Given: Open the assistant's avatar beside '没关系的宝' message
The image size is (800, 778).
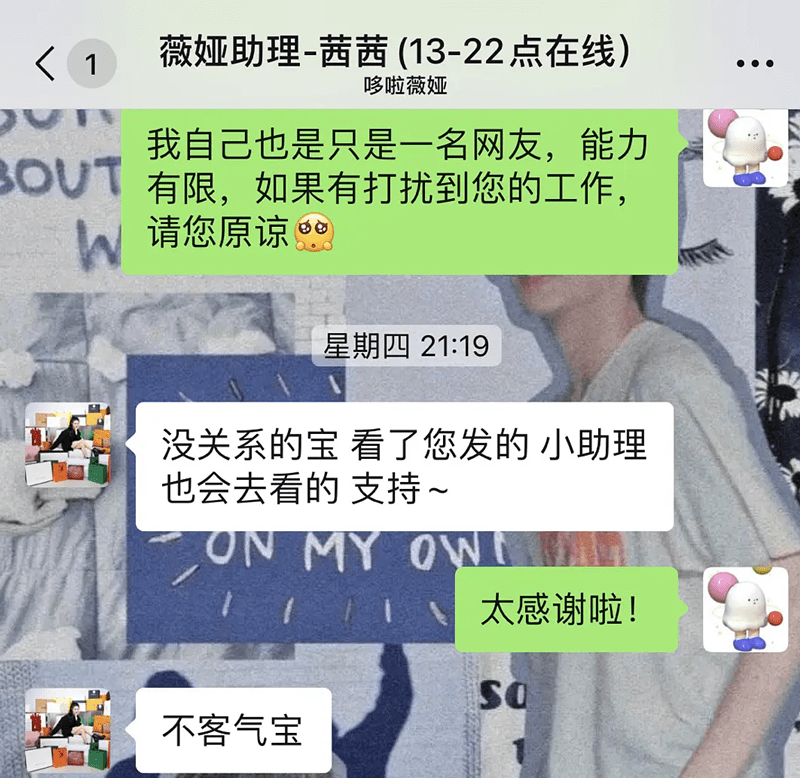Looking at the screenshot, I should click(x=67, y=445).
